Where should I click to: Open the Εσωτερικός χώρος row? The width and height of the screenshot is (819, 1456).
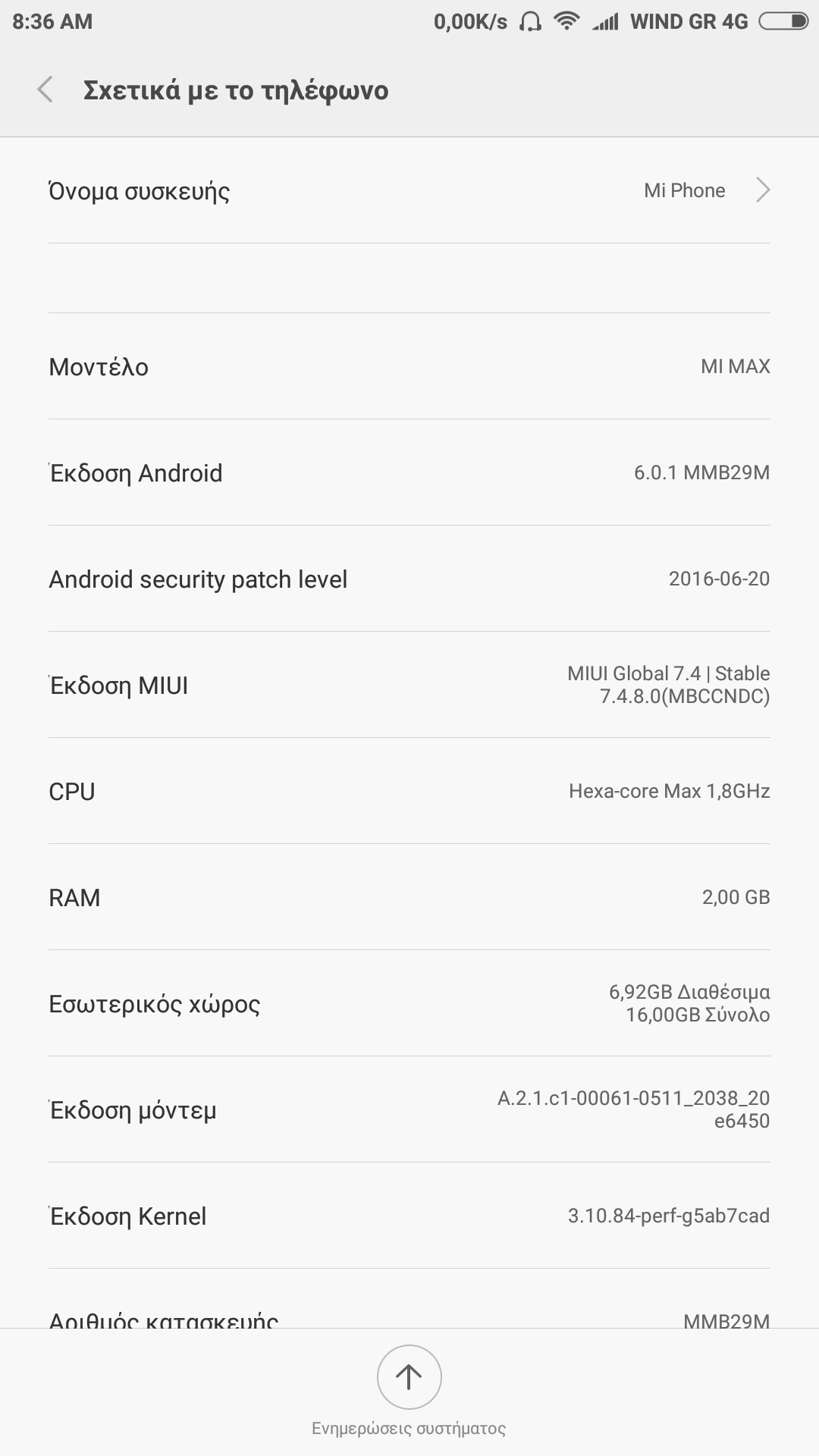pos(409,1003)
